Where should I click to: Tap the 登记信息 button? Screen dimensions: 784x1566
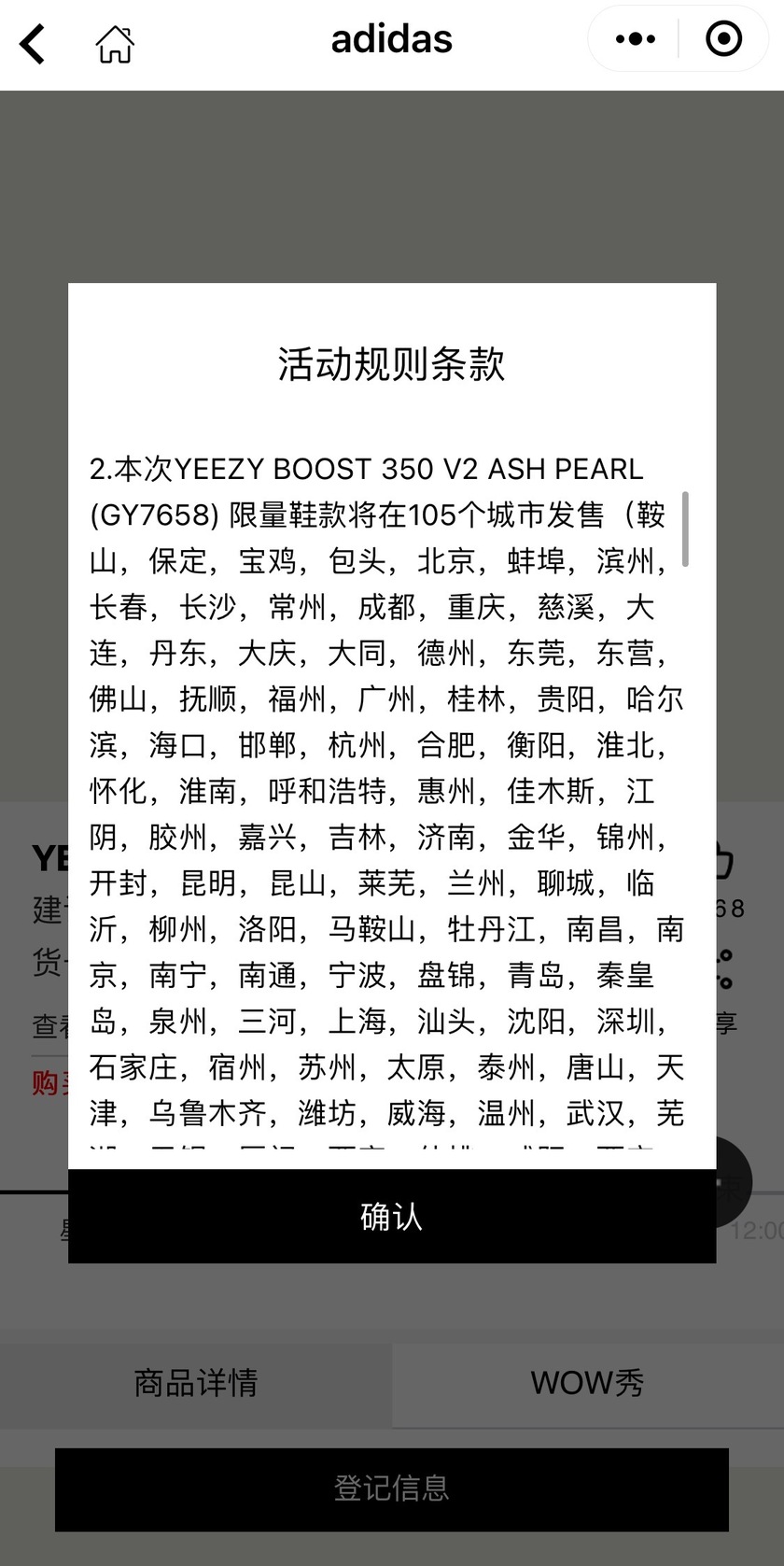392,1488
